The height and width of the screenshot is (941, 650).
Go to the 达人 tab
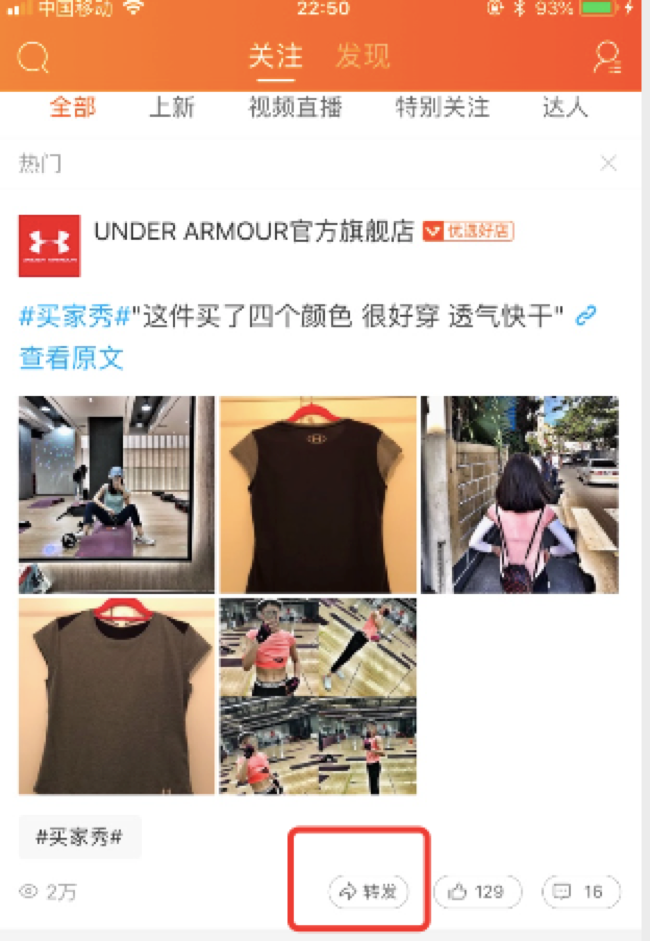coord(565,108)
